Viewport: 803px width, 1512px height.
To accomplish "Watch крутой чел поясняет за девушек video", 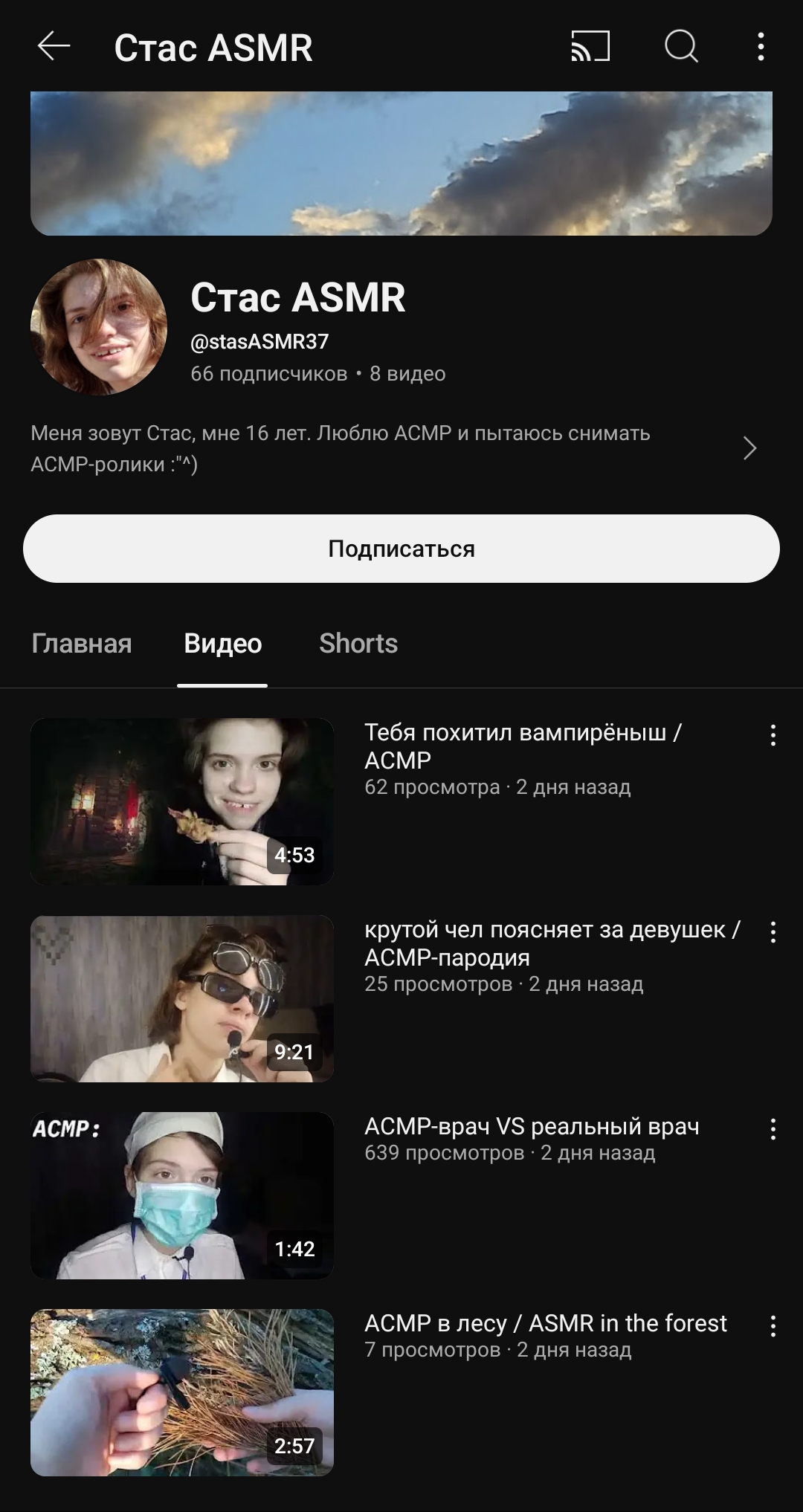I will point(182,998).
